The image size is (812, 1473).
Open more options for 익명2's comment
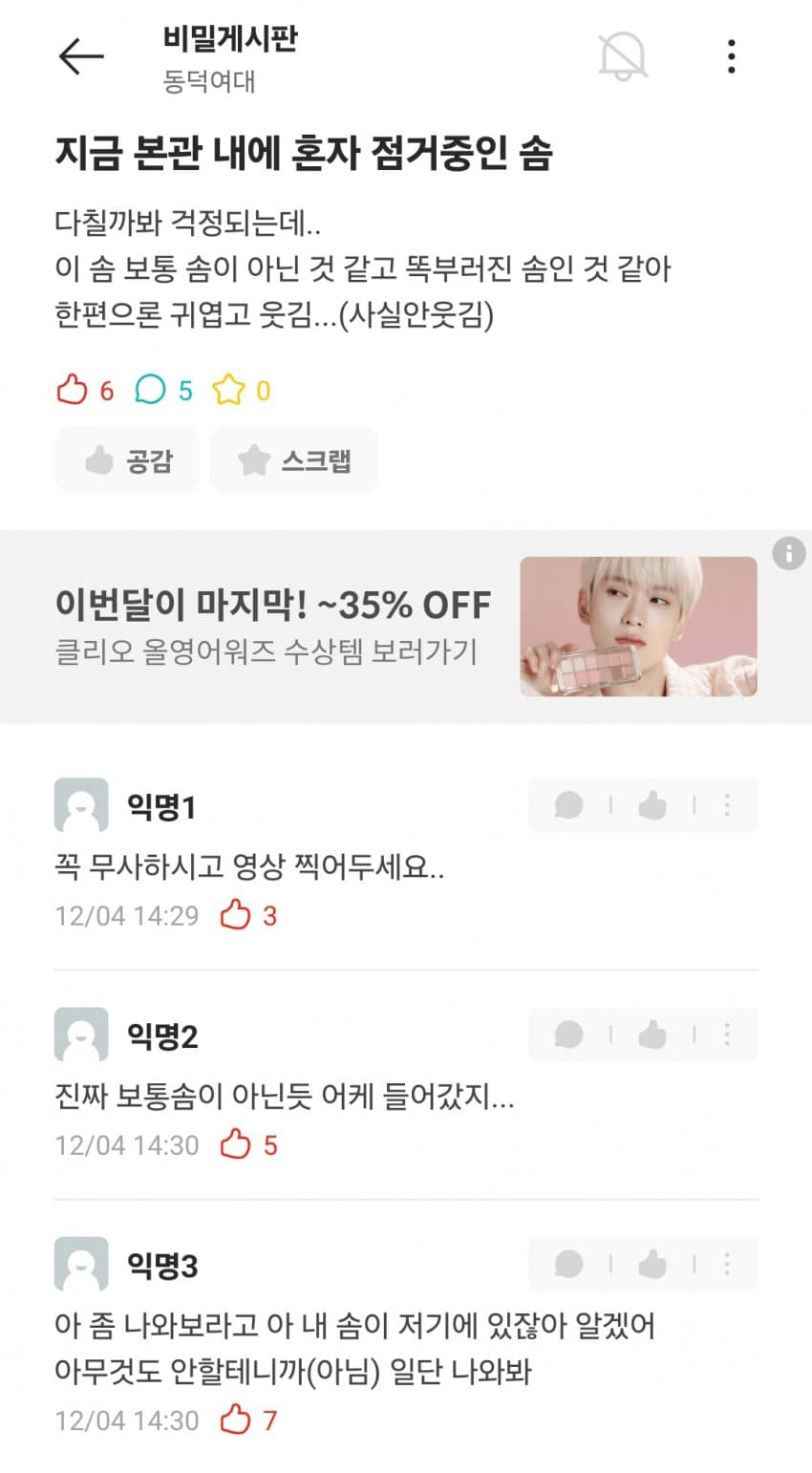click(727, 1035)
